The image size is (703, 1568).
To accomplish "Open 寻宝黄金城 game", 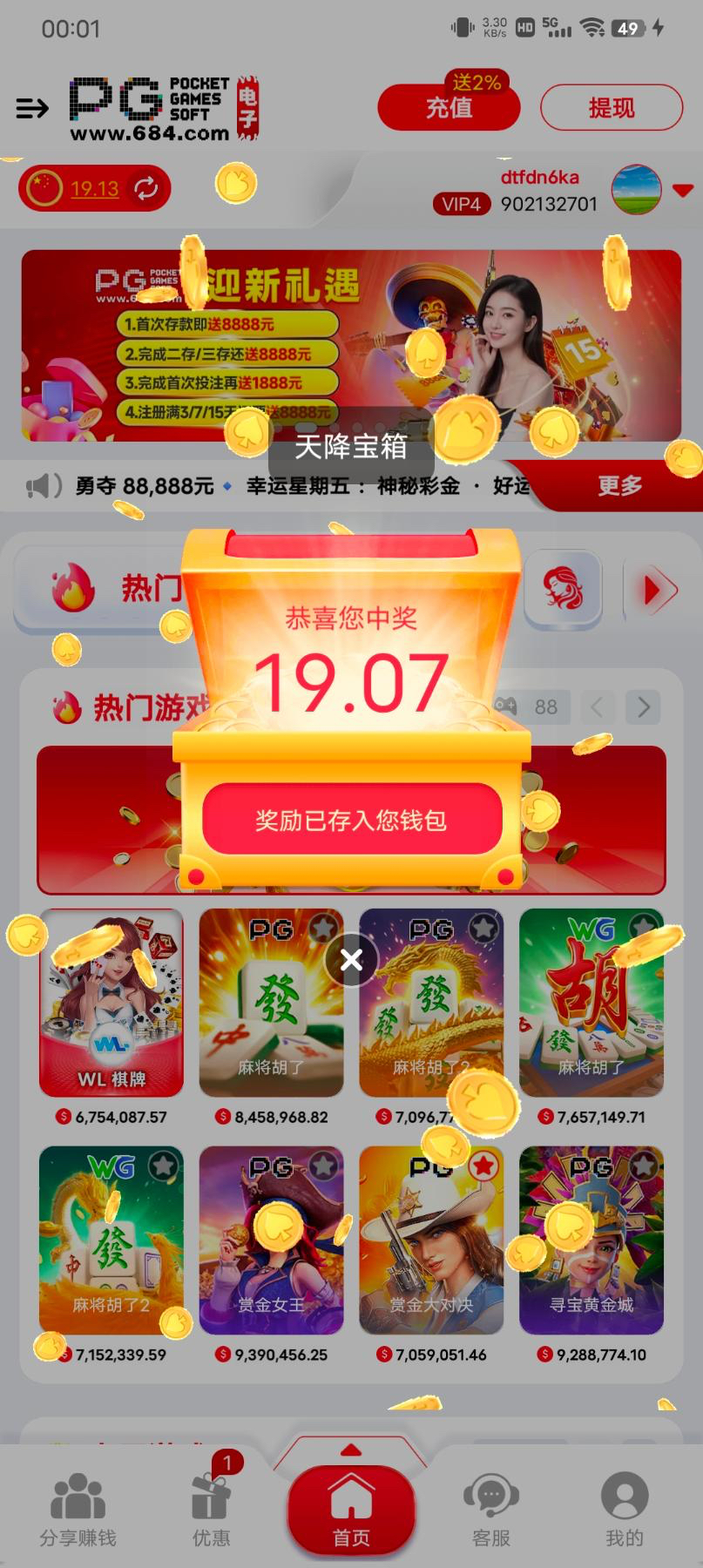I will pyautogui.click(x=591, y=1240).
